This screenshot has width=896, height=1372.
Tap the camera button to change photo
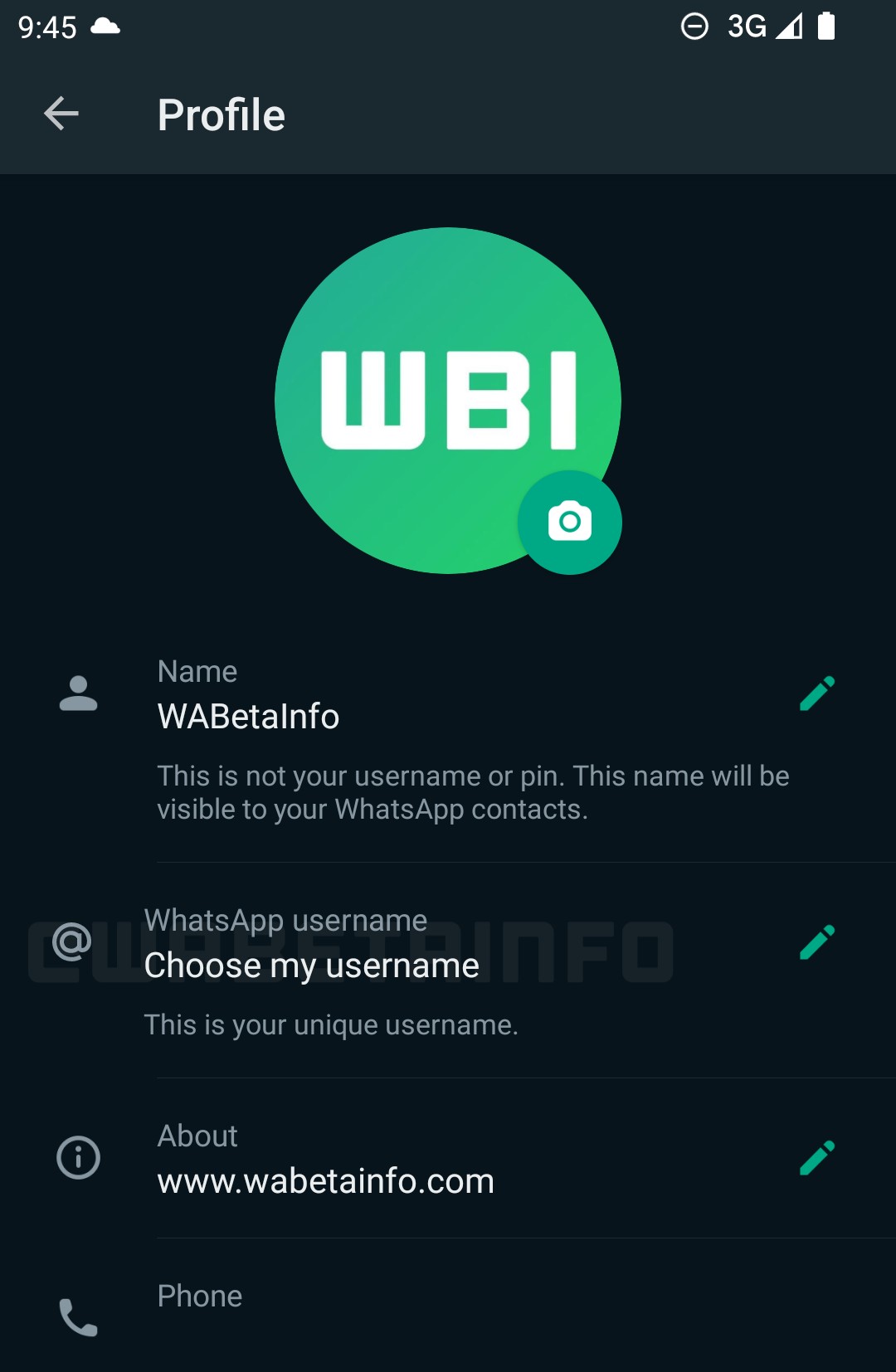point(569,523)
